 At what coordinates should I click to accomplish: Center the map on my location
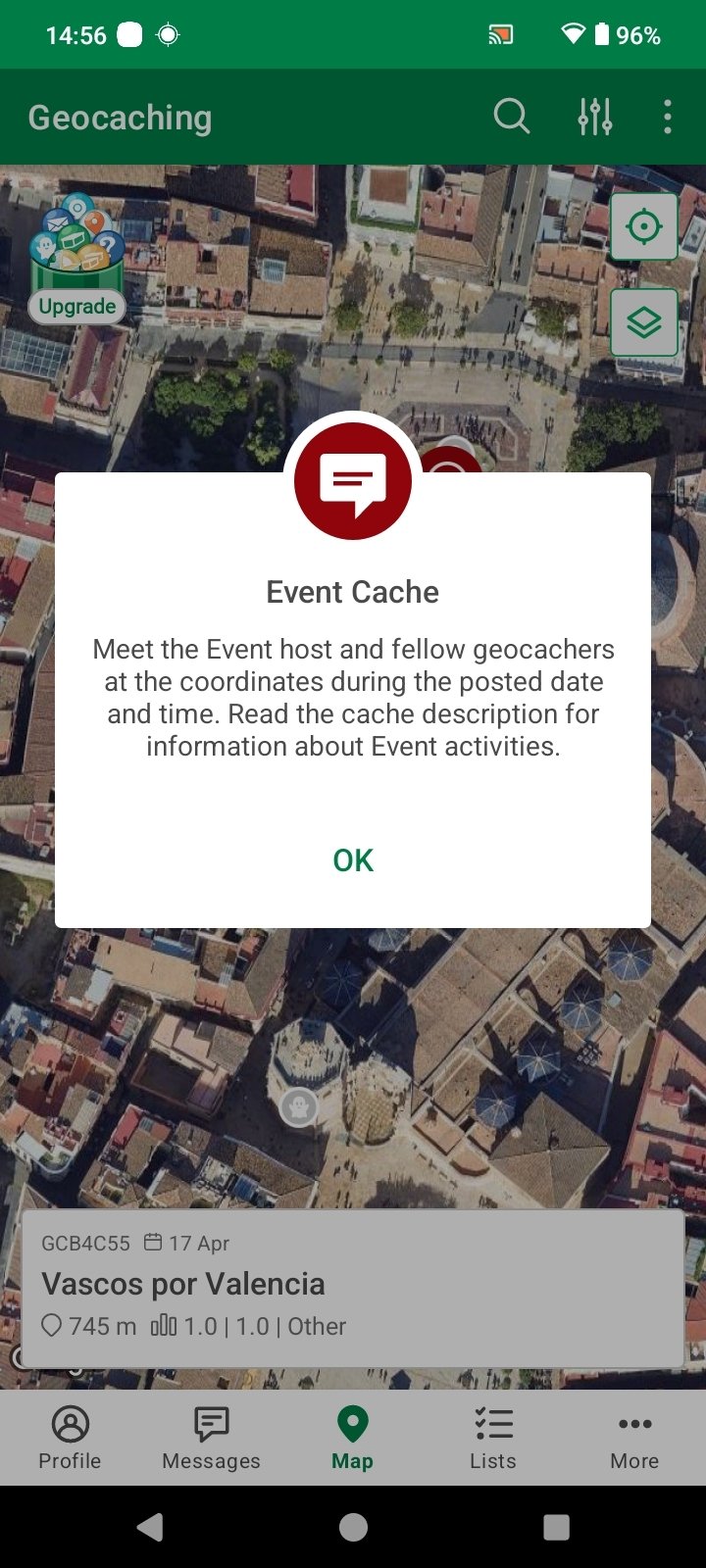point(644,226)
